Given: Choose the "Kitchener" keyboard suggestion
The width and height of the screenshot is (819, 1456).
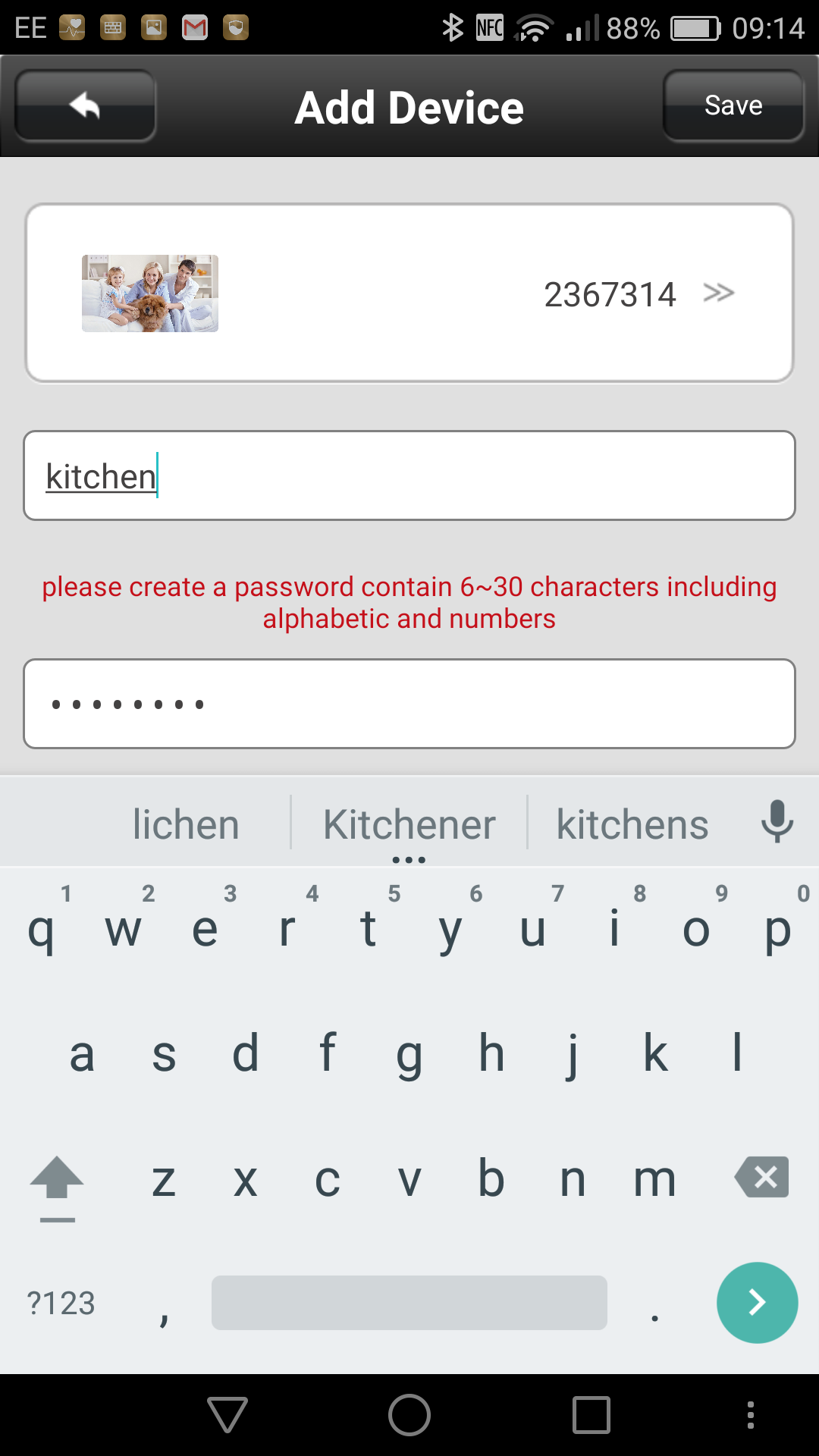Looking at the screenshot, I should pos(409,824).
